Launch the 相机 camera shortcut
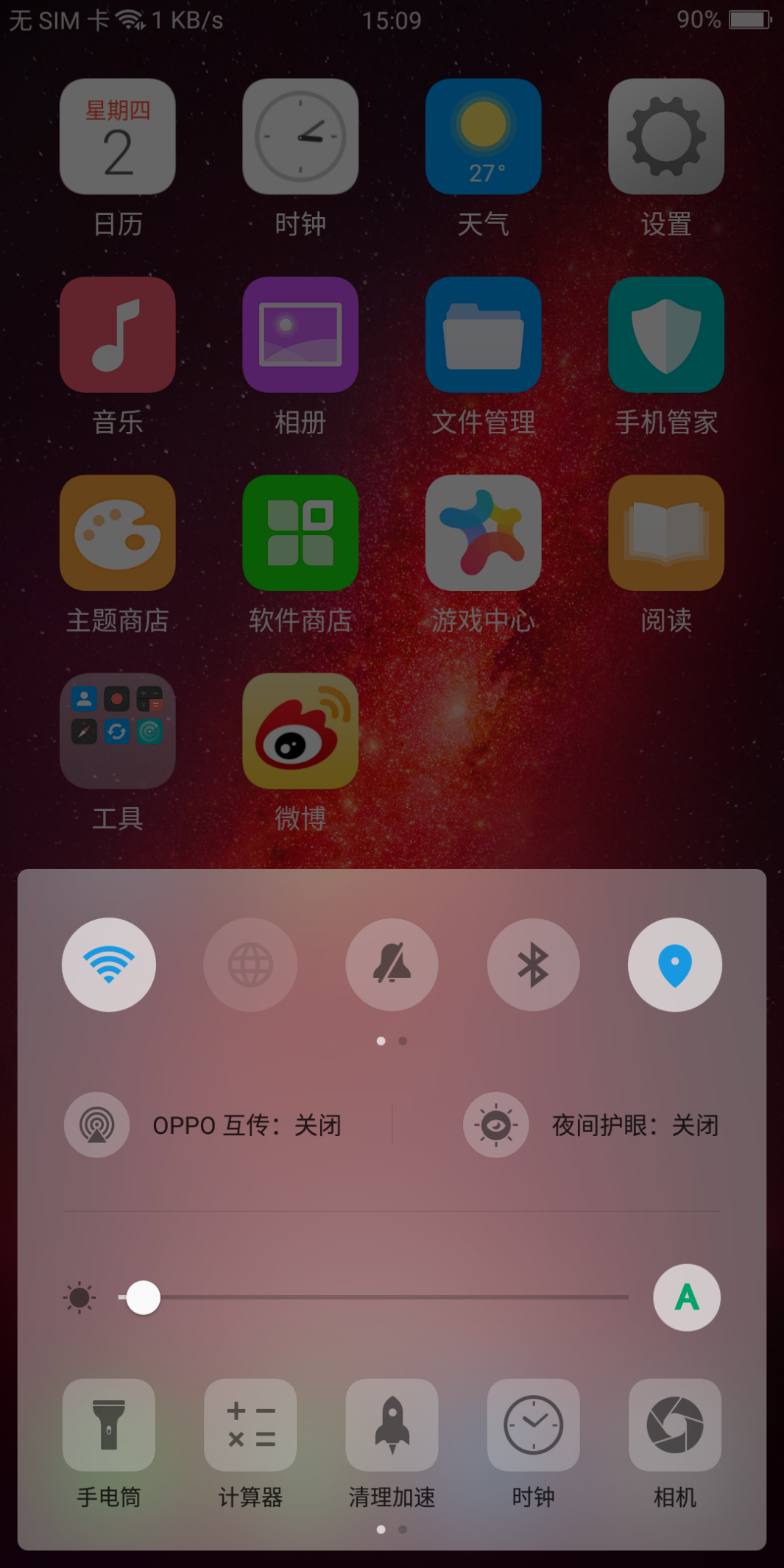The width and height of the screenshot is (784, 1568). tap(674, 1425)
